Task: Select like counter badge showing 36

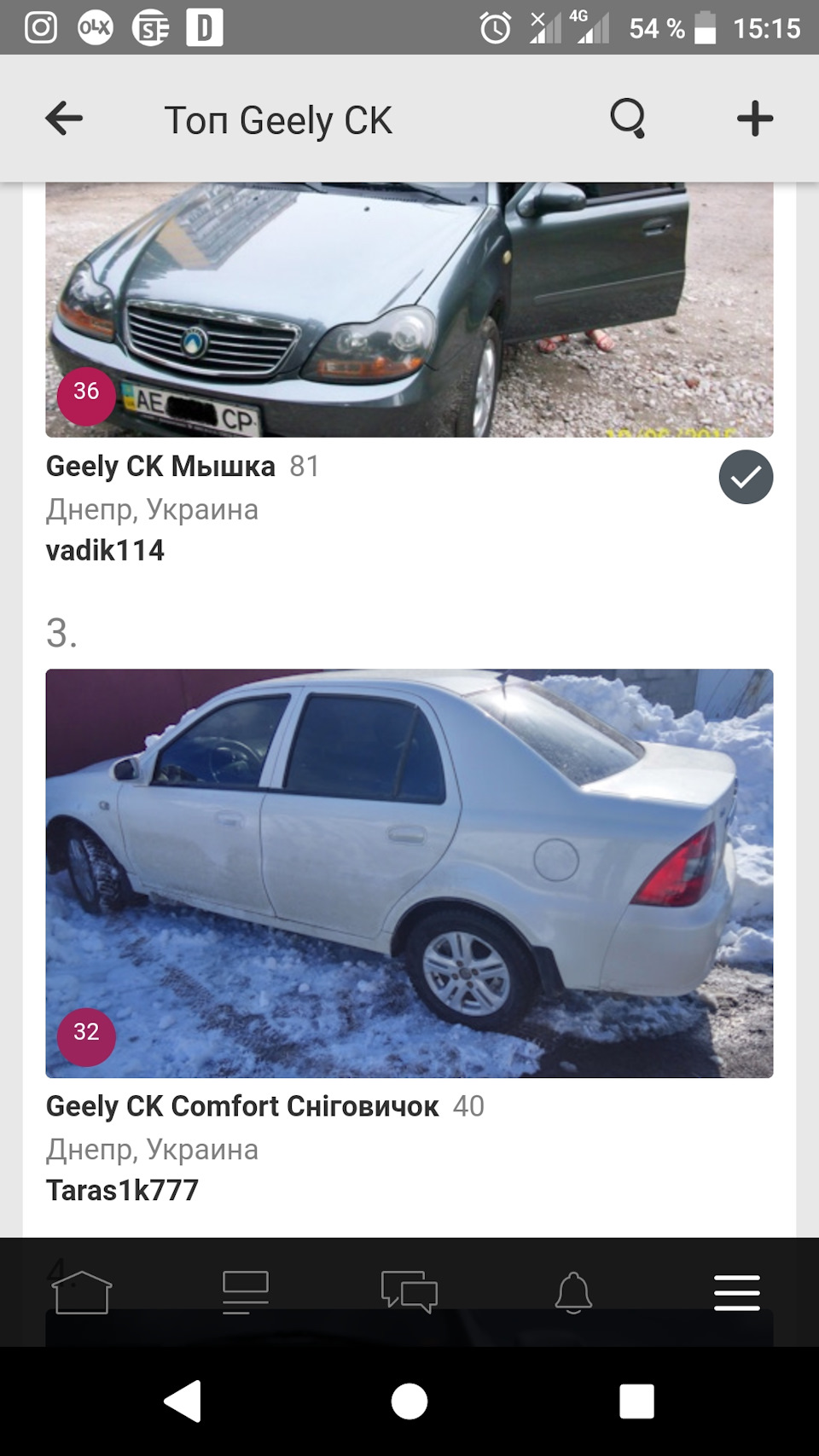Action: tap(85, 393)
